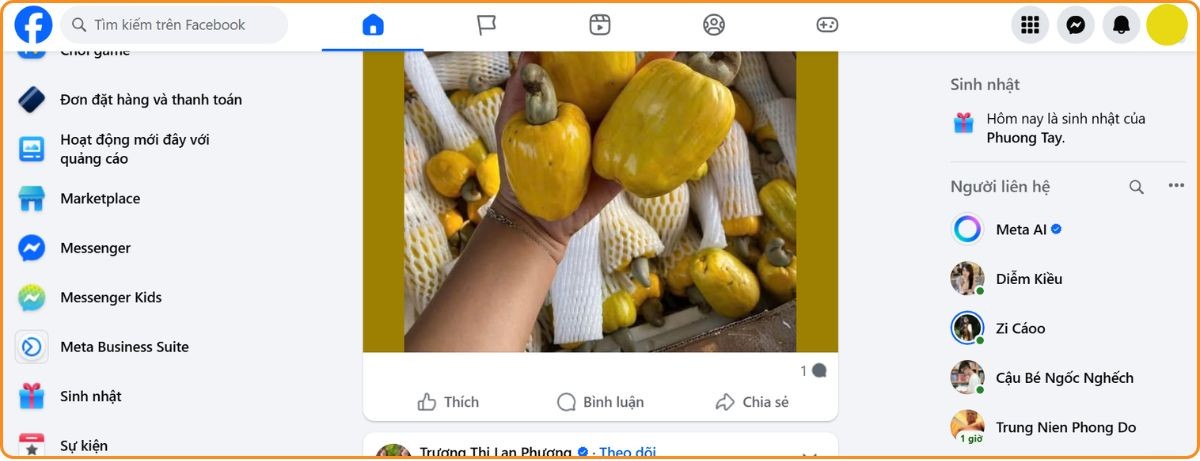
Task: Search contacts with the magnifier icon
Action: tap(1136, 187)
